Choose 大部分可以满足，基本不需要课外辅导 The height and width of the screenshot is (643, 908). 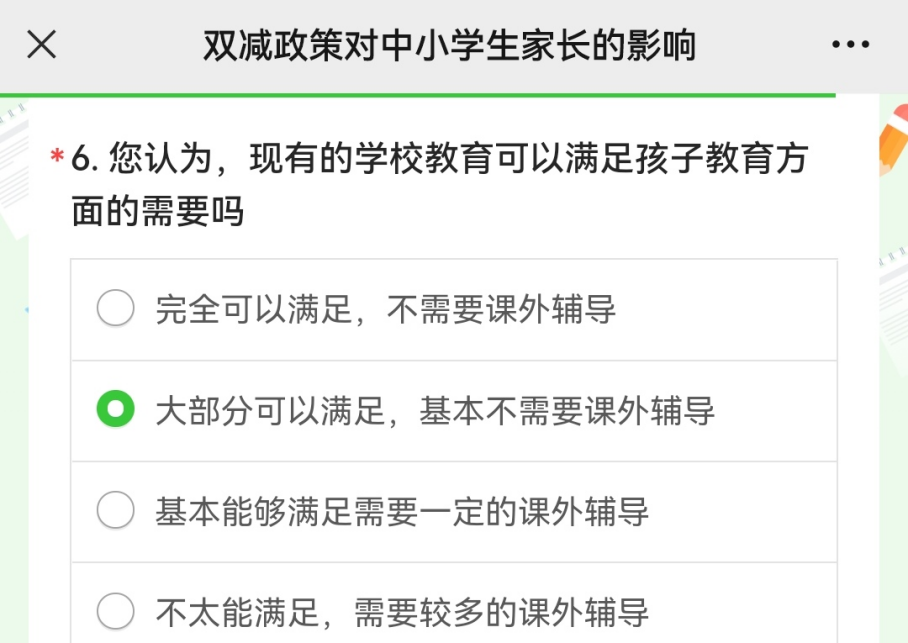(x=115, y=410)
